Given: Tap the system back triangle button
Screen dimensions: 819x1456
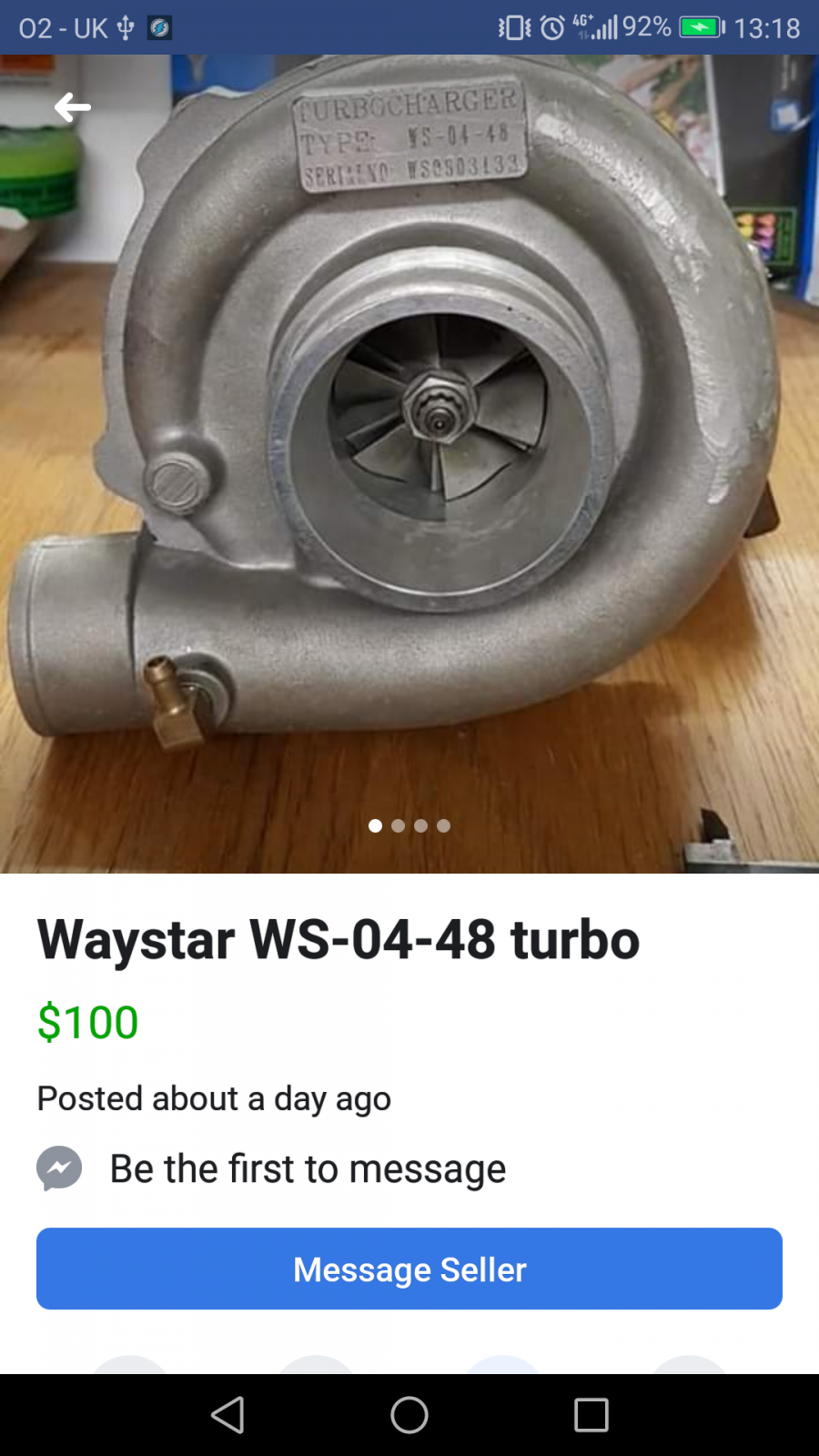Looking at the screenshot, I should 227,1415.
